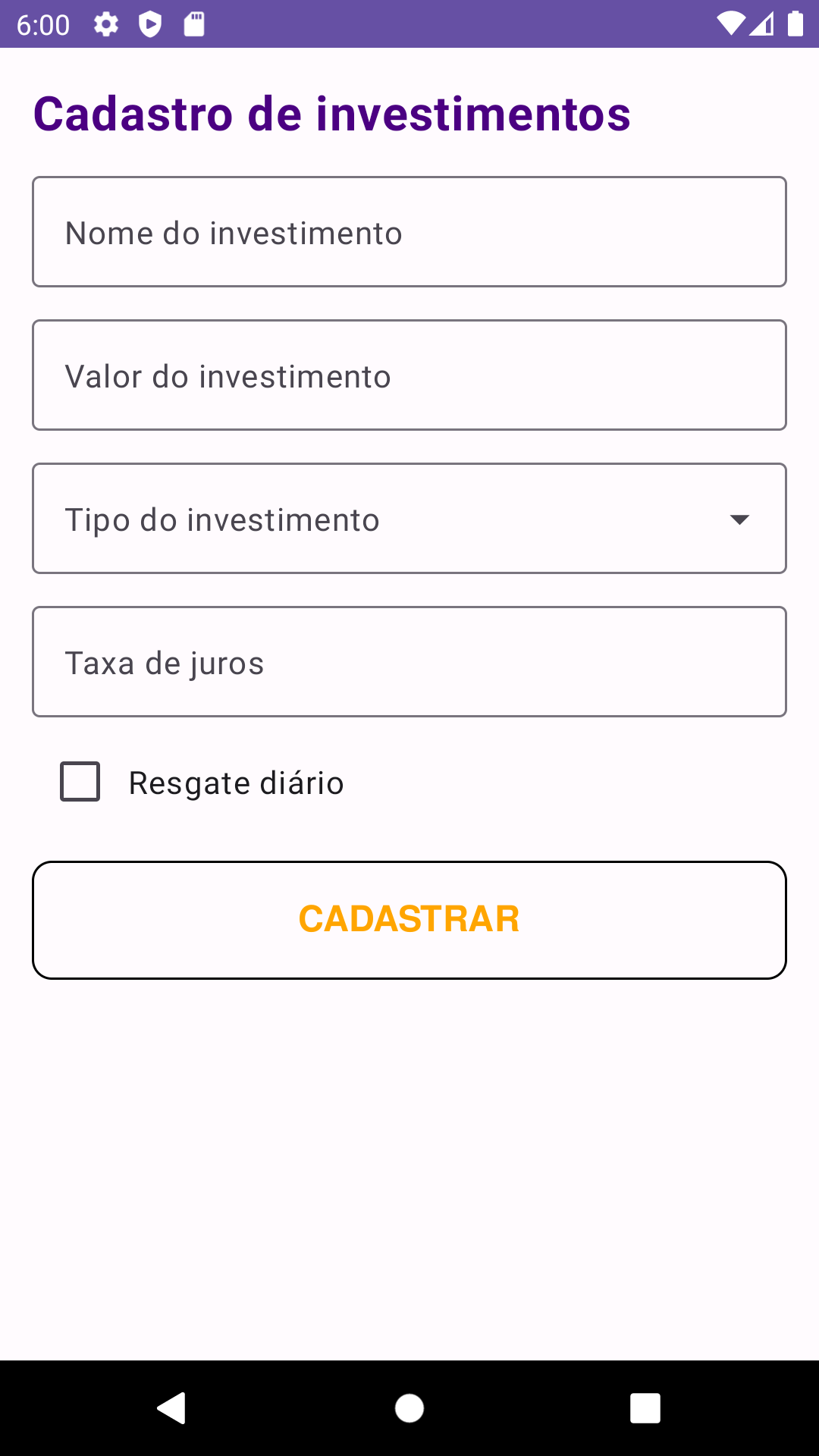Tap the dropdown arrow beside Tipo do investimento

click(739, 518)
